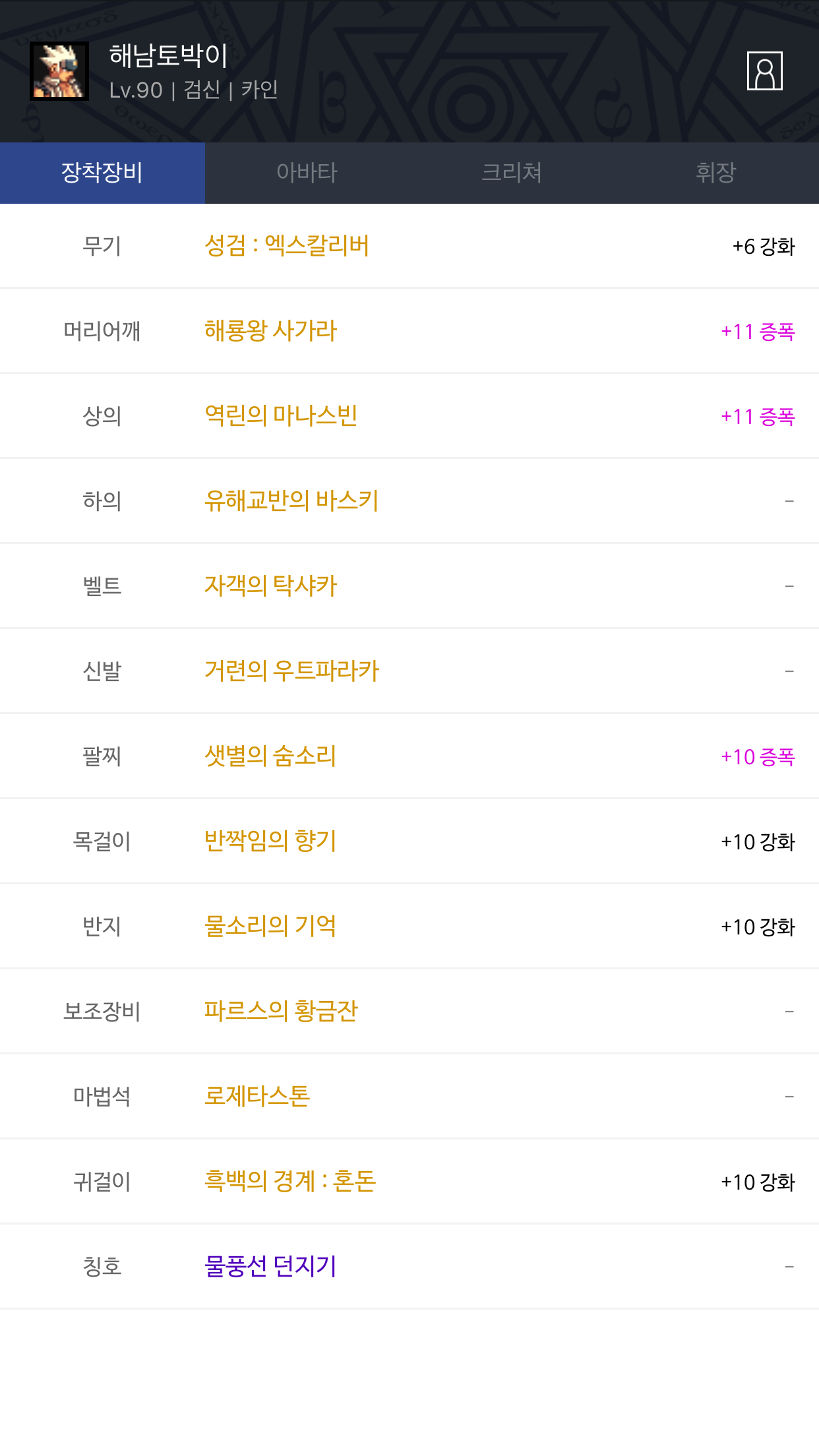Screen dimensions: 819x1456
Task: Open ring item 물소리의 기억
Action: click(x=270, y=926)
